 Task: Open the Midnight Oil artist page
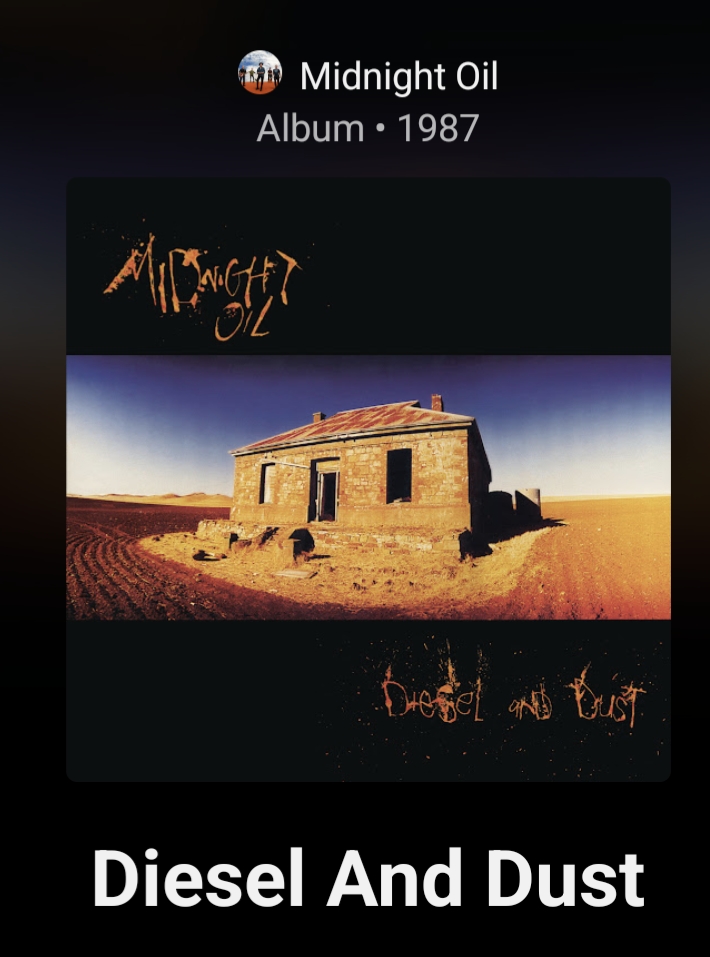397,76
